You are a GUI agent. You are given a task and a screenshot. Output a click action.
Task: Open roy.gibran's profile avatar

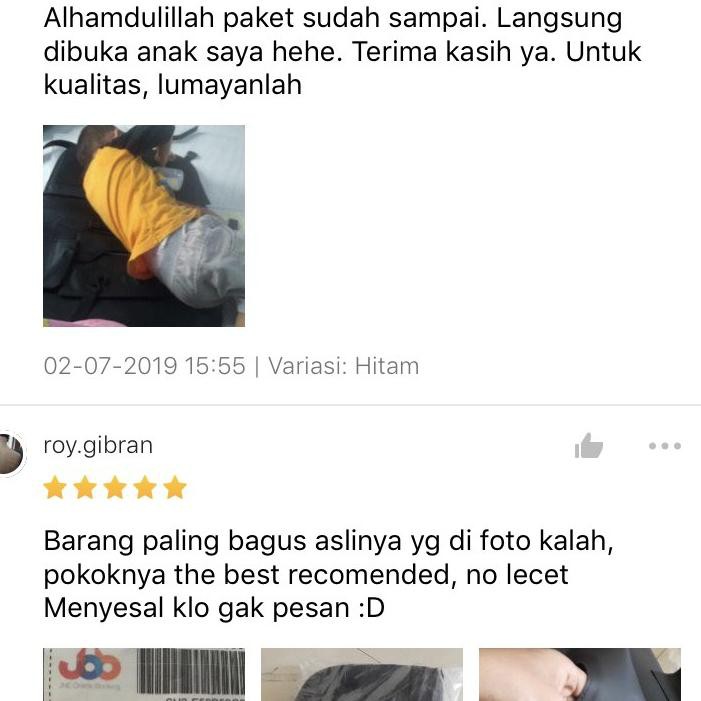tap(10, 454)
